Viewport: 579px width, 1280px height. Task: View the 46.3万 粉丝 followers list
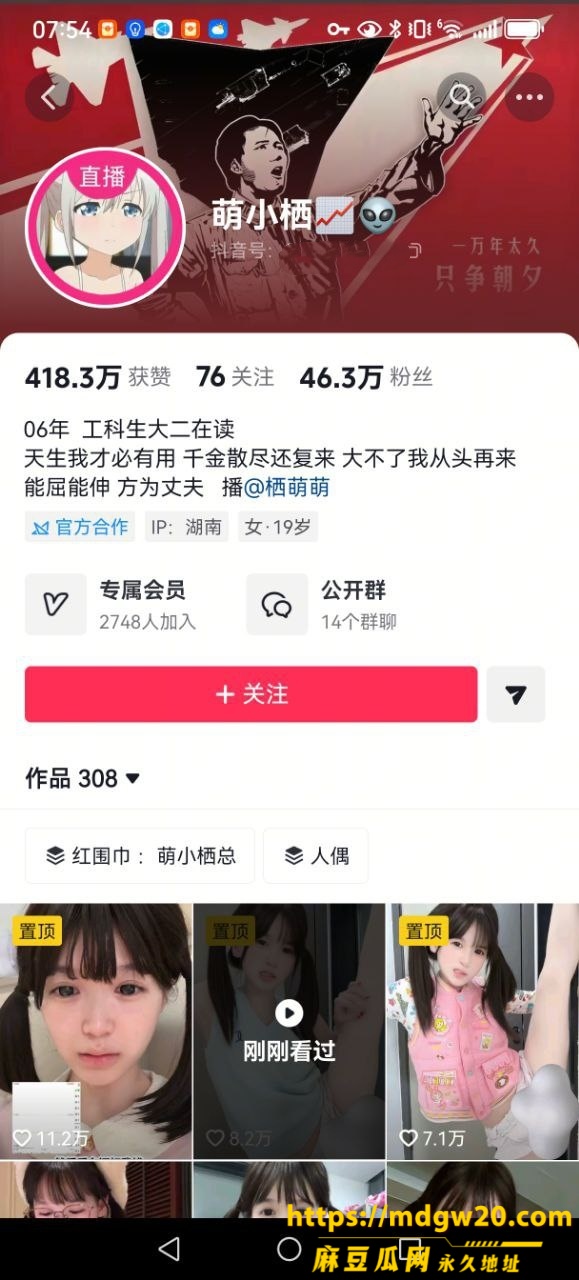tap(366, 377)
